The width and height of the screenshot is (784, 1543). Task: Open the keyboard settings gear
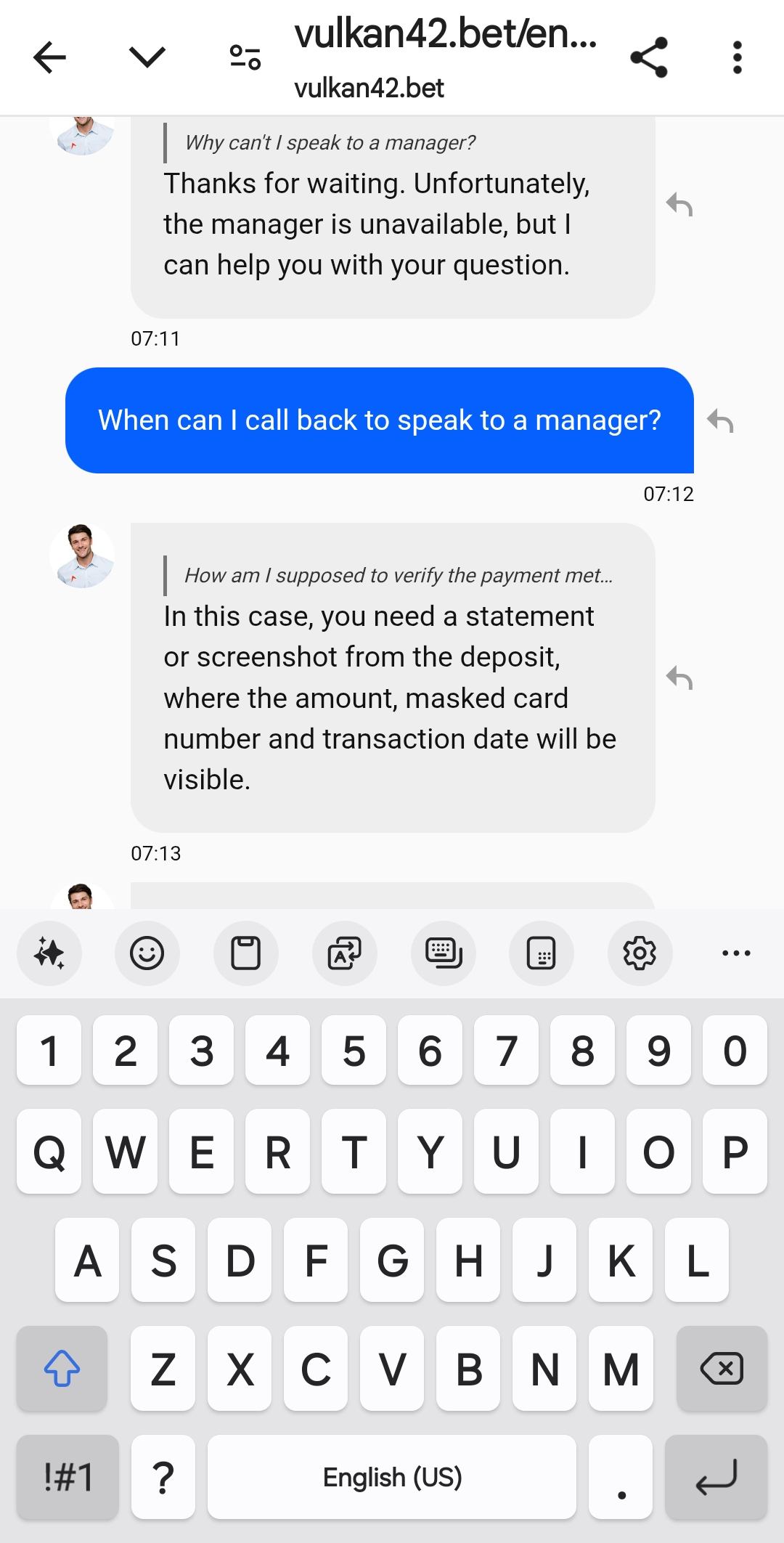640,953
